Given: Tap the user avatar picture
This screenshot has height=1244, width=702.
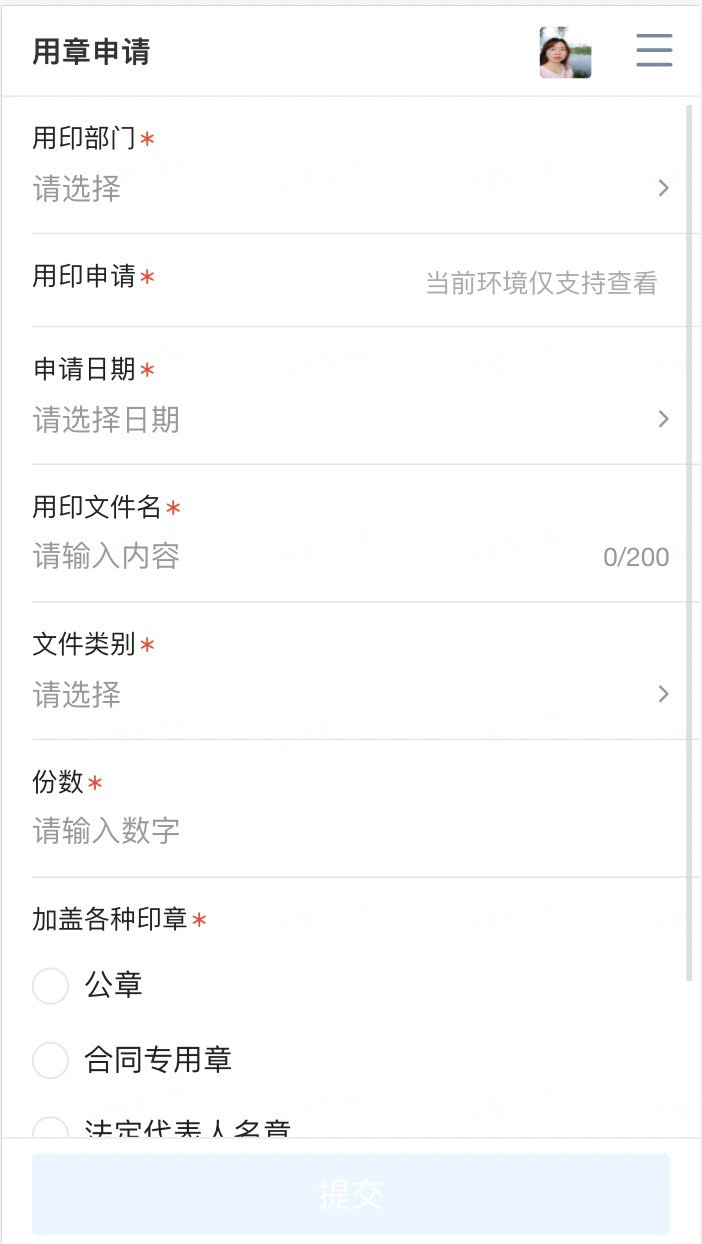Looking at the screenshot, I should pyautogui.click(x=565, y=52).
